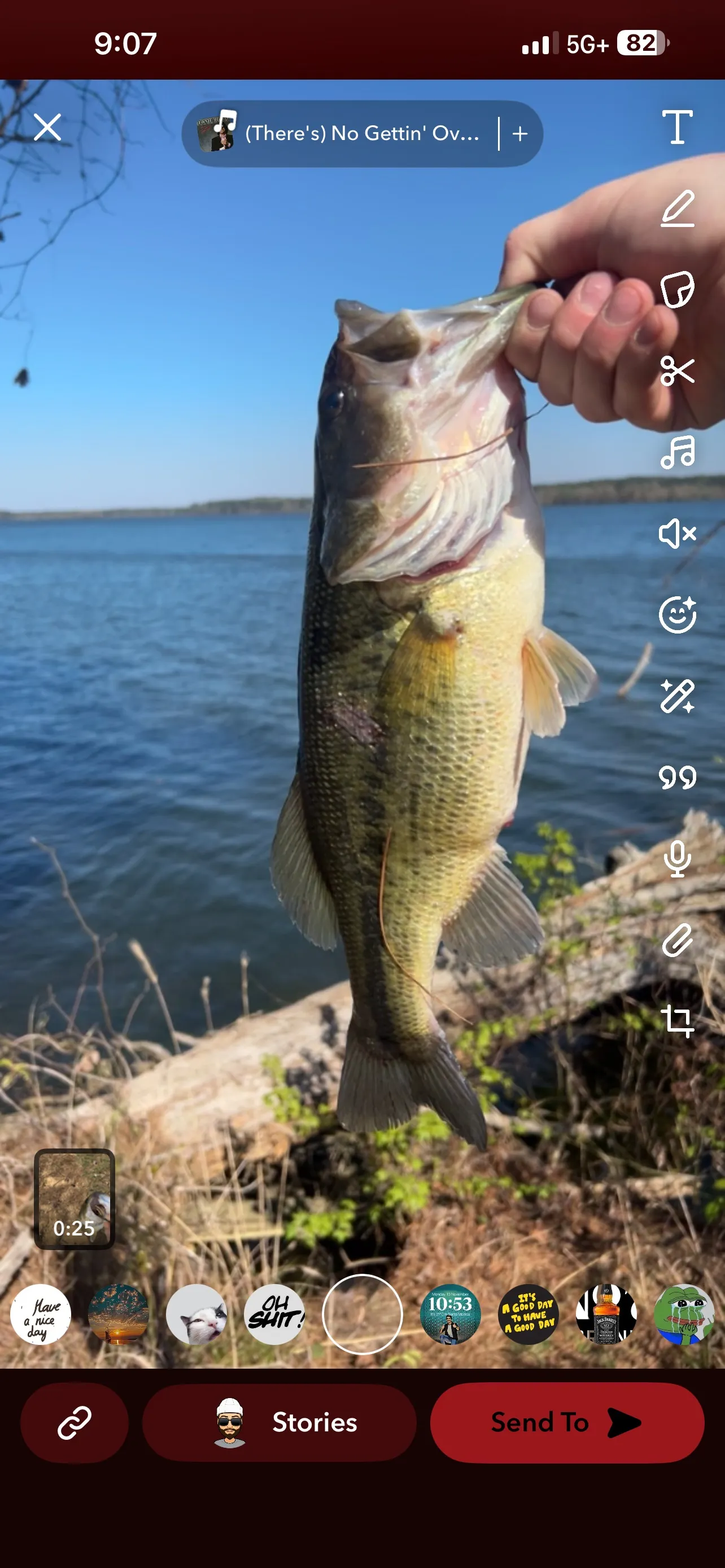Select the Pepe frog filter
725x1568 pixels.
coord(683,1314)
